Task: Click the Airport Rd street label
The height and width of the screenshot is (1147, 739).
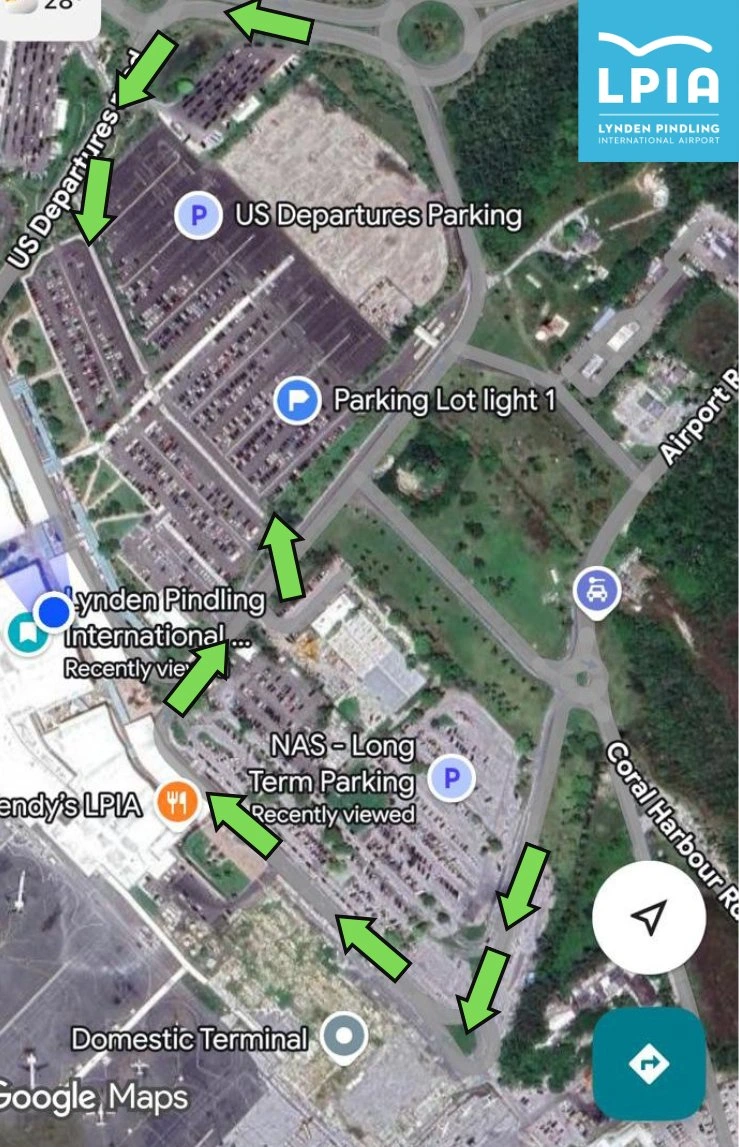Action: [700, 415]
